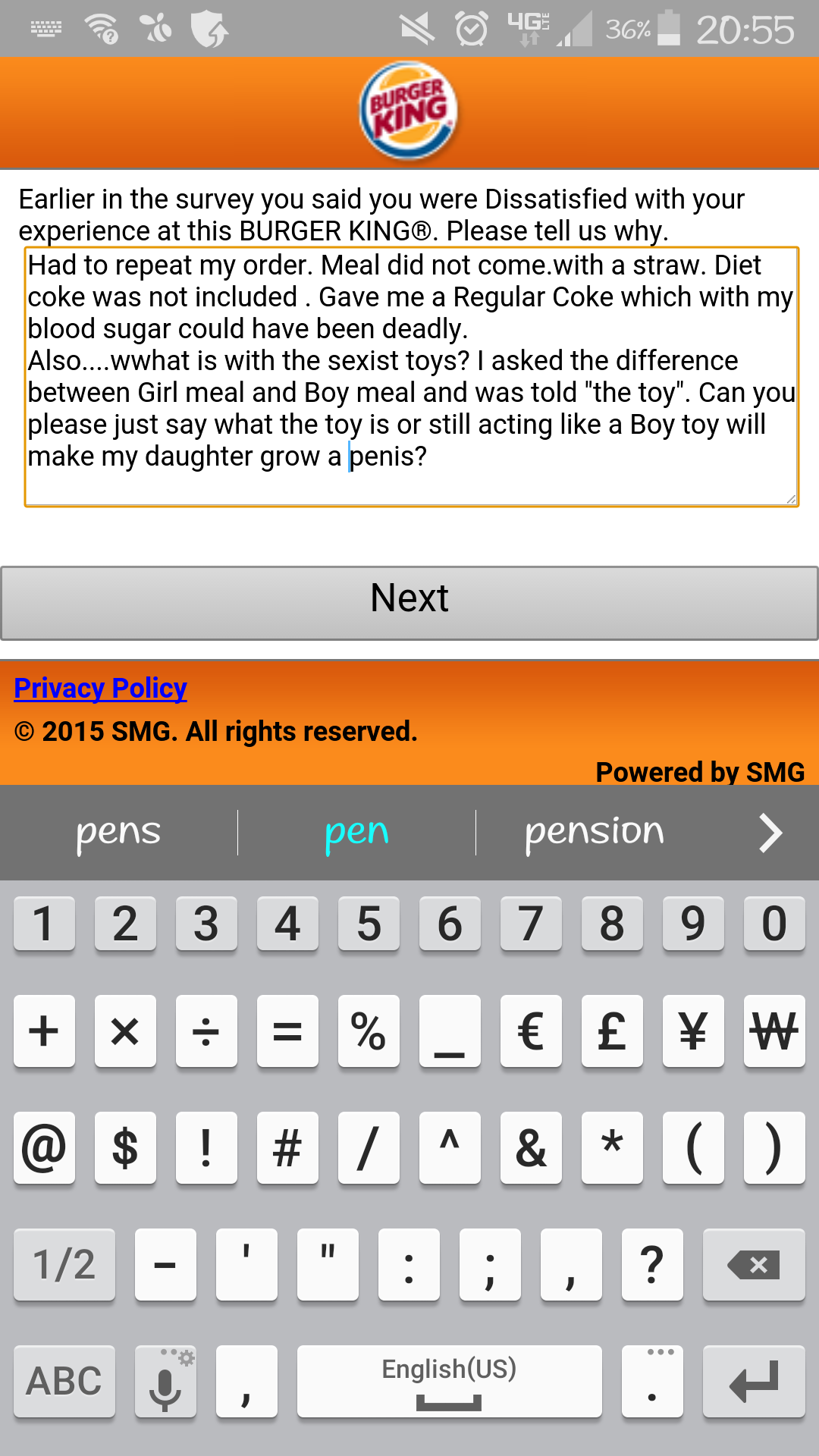
Task: Type the @ symbol key
Action: pos(44,1147)
